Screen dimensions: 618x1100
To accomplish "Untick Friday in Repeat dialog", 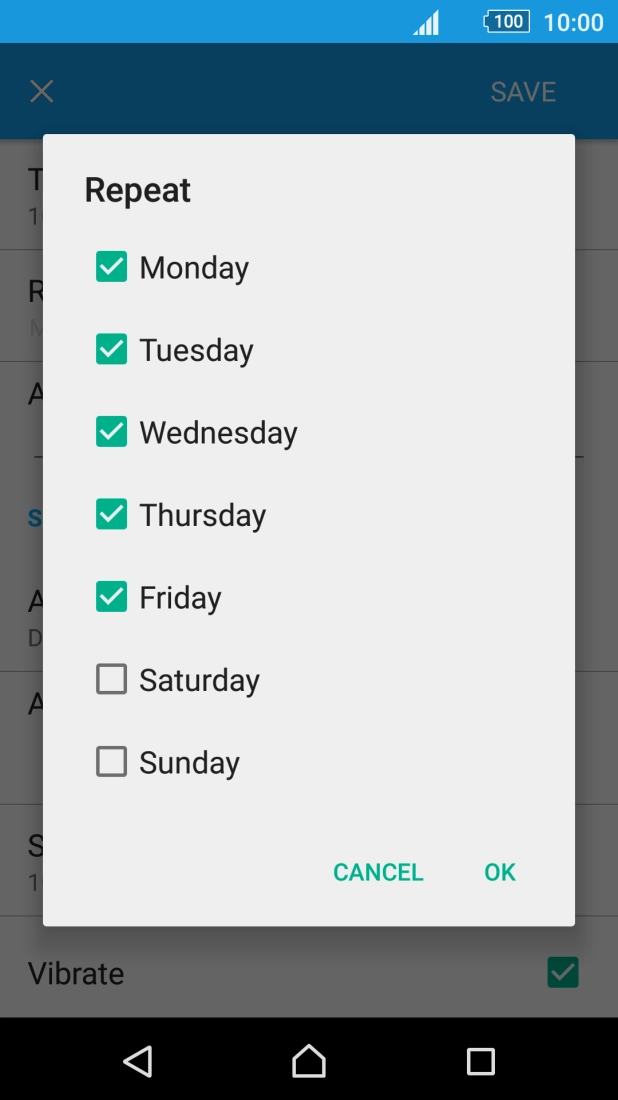I will tap(111, 597).
